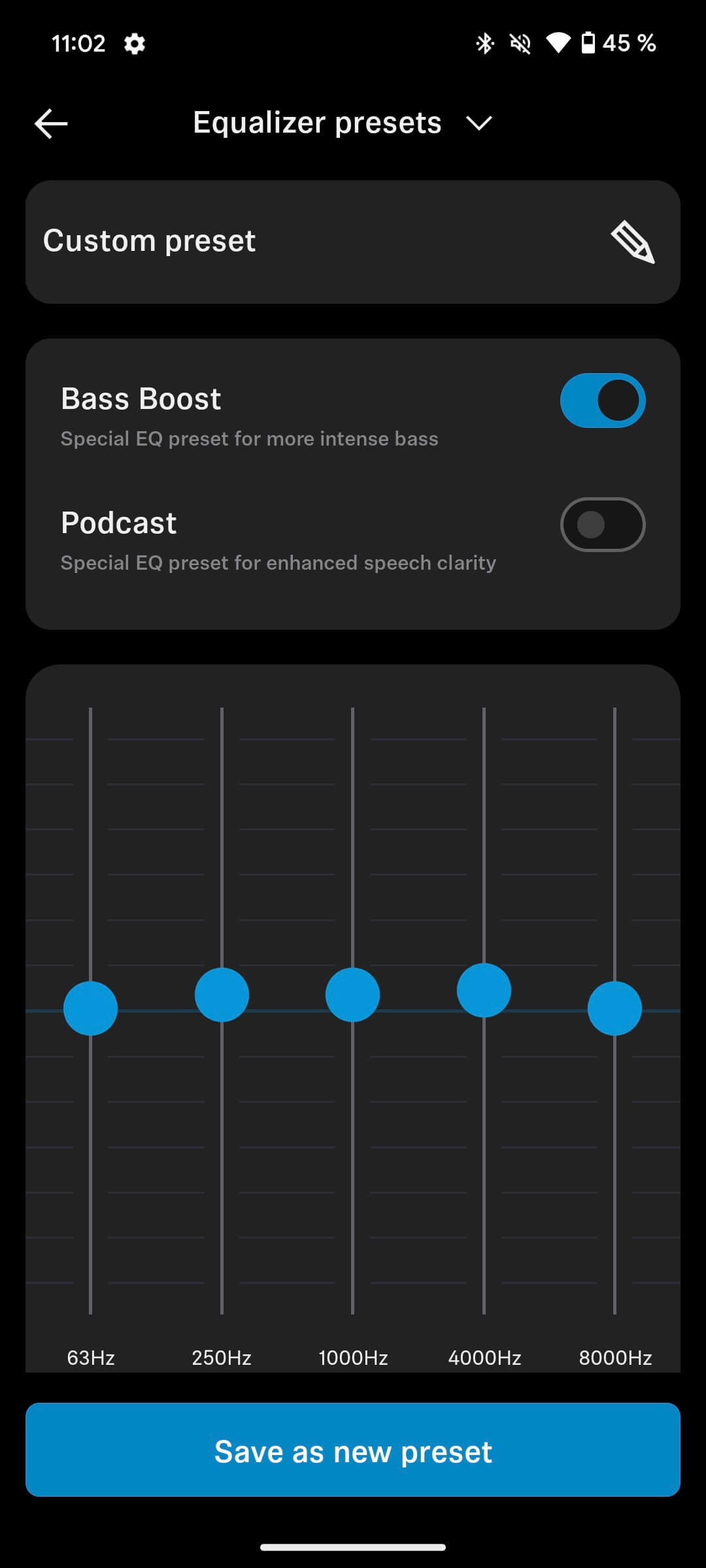
Task: Go back using the arrow icon
Action: pos(51,123)
